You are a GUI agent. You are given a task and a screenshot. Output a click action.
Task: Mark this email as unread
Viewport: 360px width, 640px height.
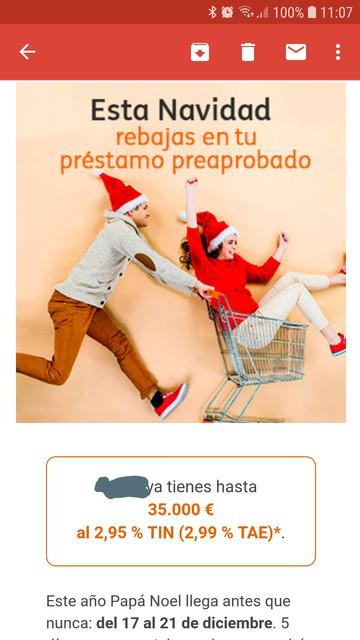point(296,52)
